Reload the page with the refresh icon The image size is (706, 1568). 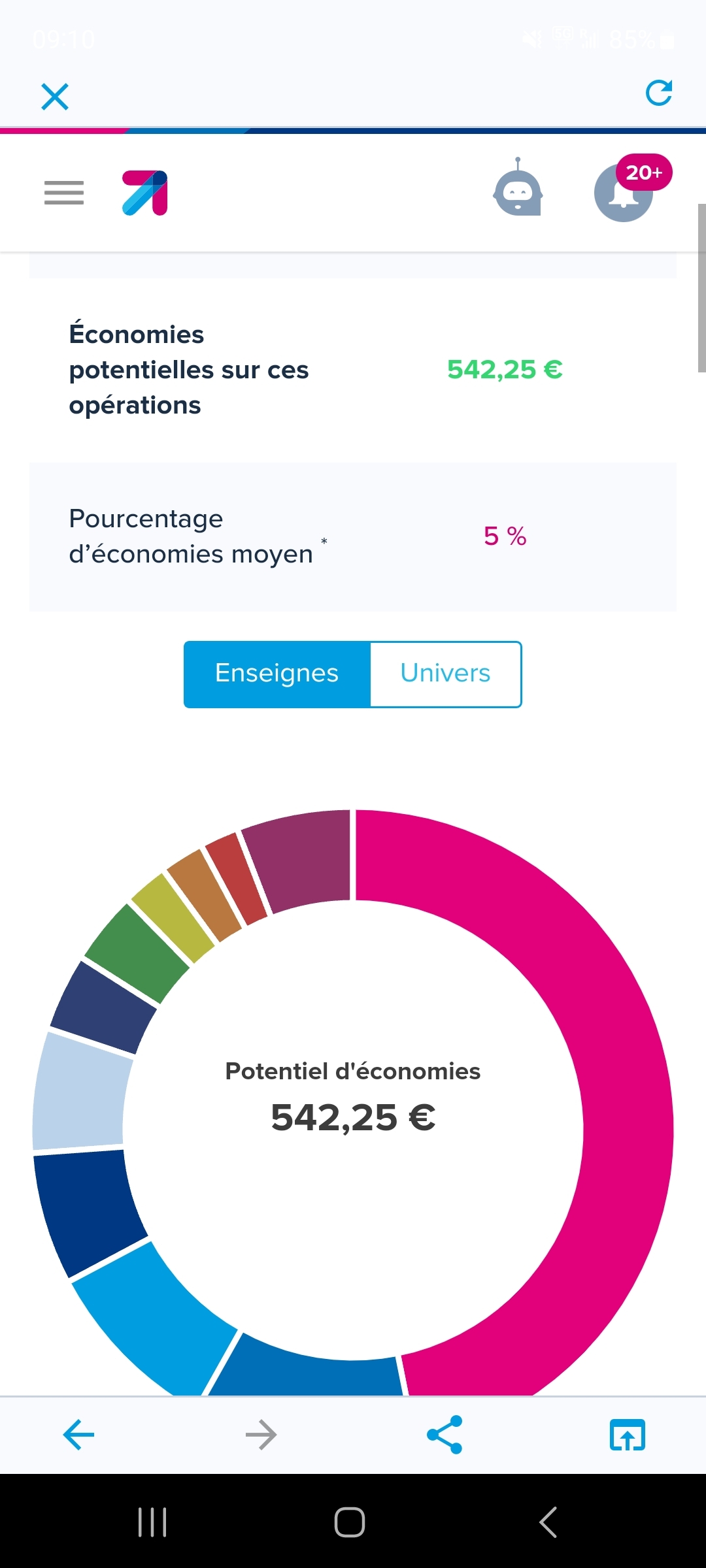(x=658, y=93)
